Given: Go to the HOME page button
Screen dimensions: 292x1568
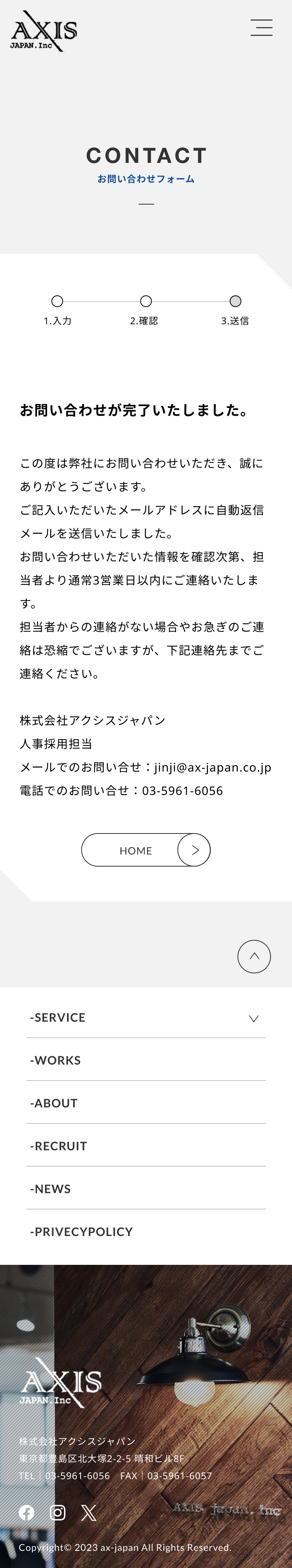Looking at the screenshot, I should [145, 850].
